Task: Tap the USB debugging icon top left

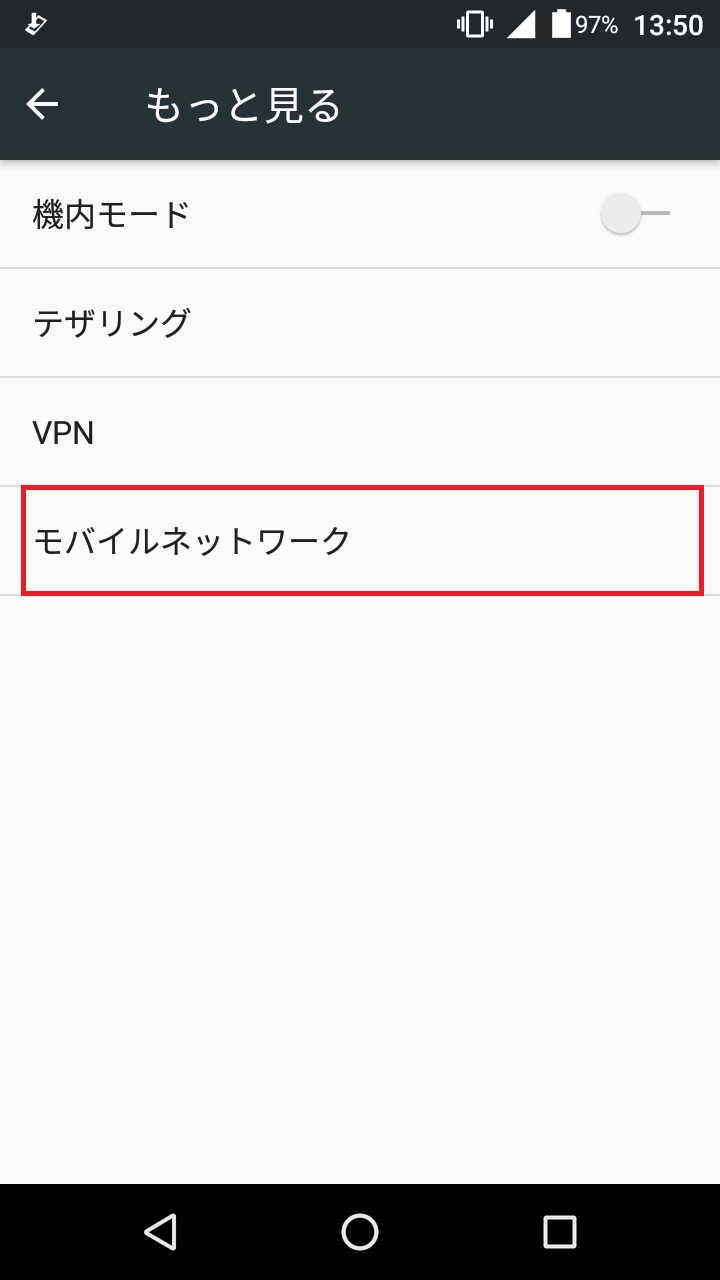Action: tap(35, 25)
